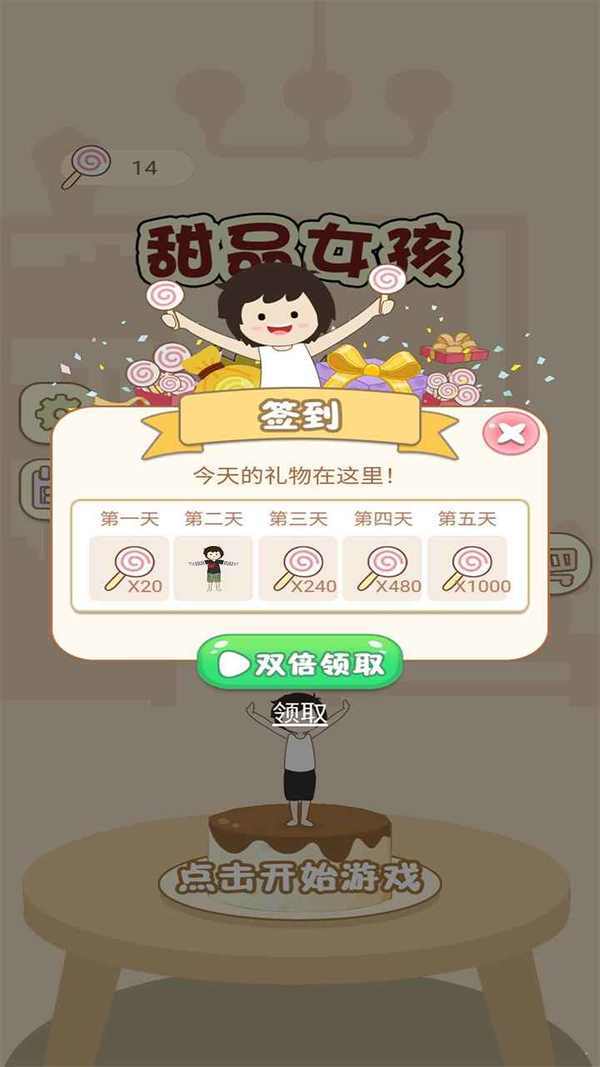Select the 第三天 X240 reward
The width and height of the screenshot is (600, 1067).
click(x=298, y=568)
